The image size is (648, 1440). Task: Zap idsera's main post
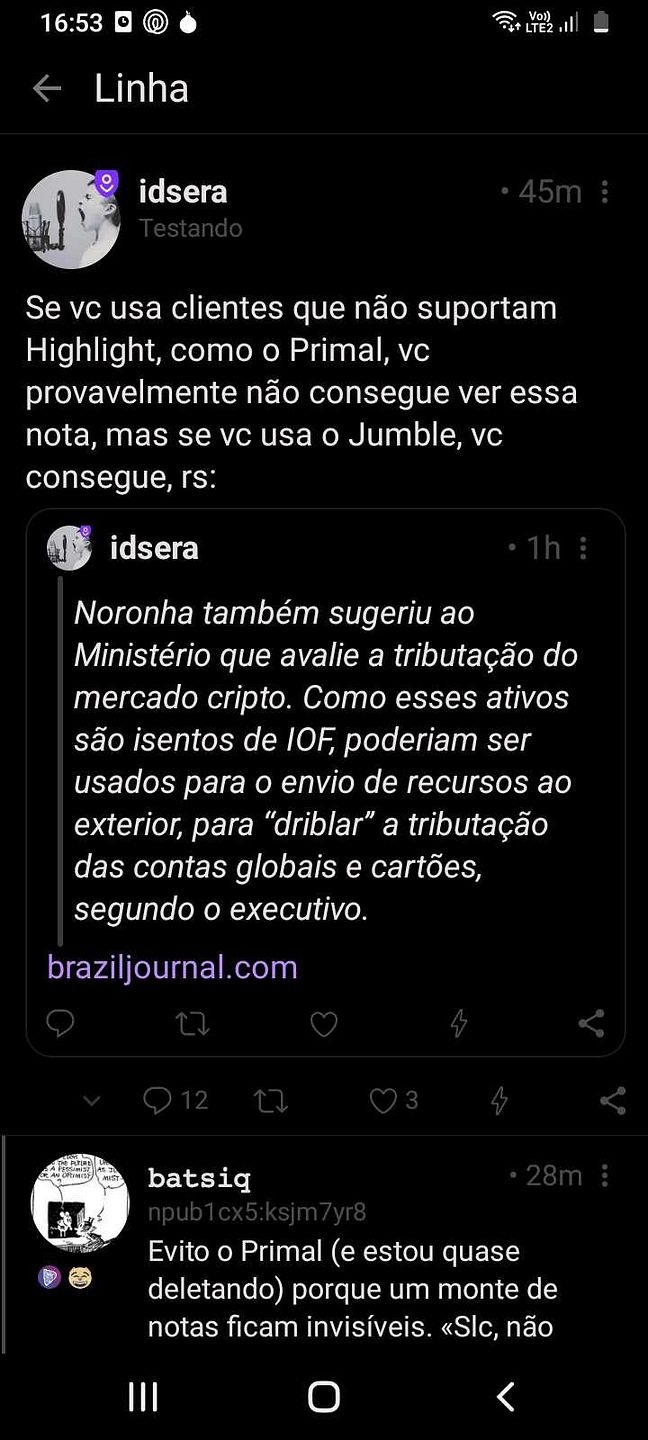(x=499, y=1101)
